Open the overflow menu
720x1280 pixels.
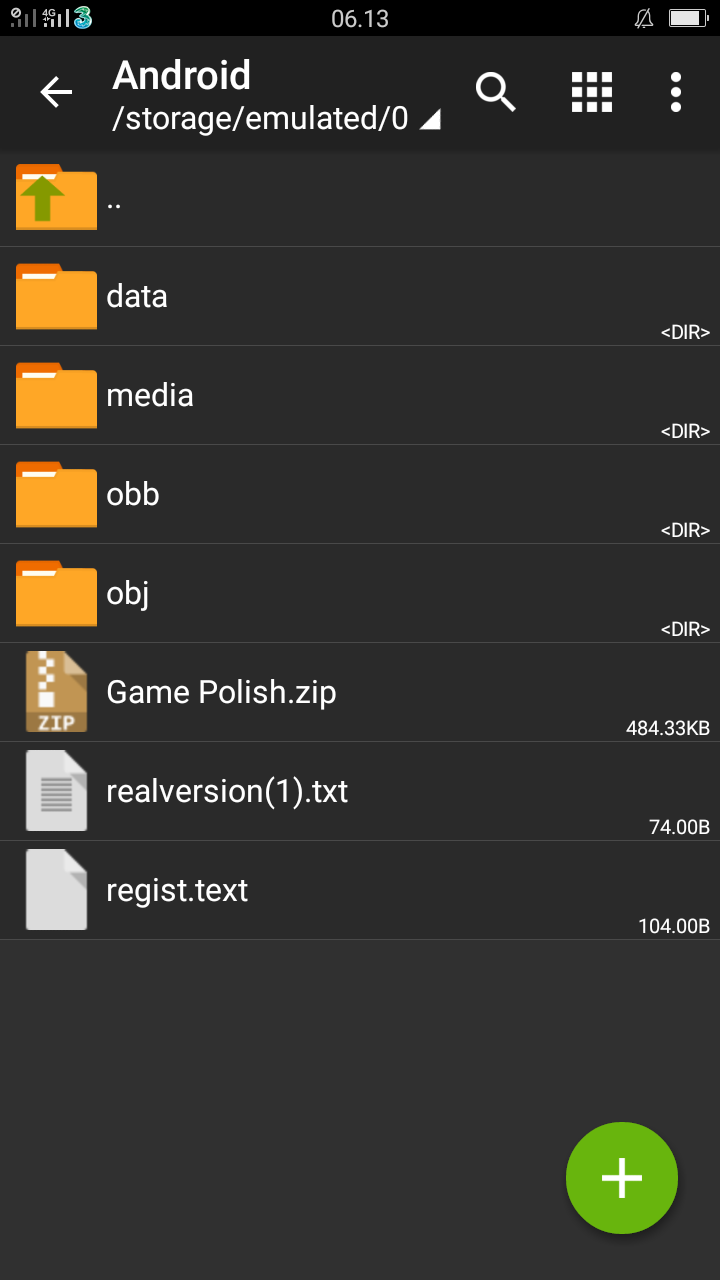point(676,93)
